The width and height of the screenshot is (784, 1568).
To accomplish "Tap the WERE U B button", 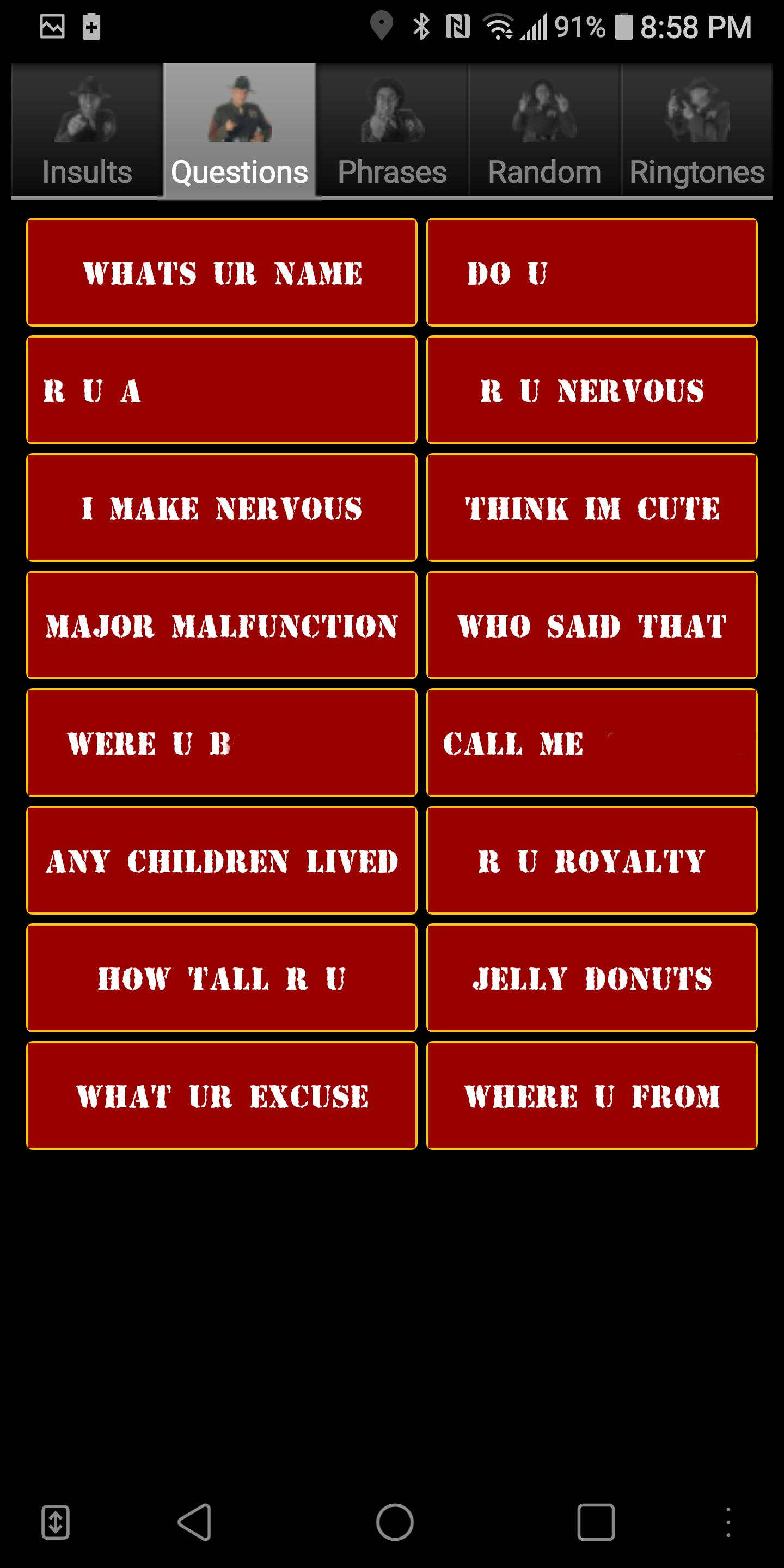I will tap(222, 743).
